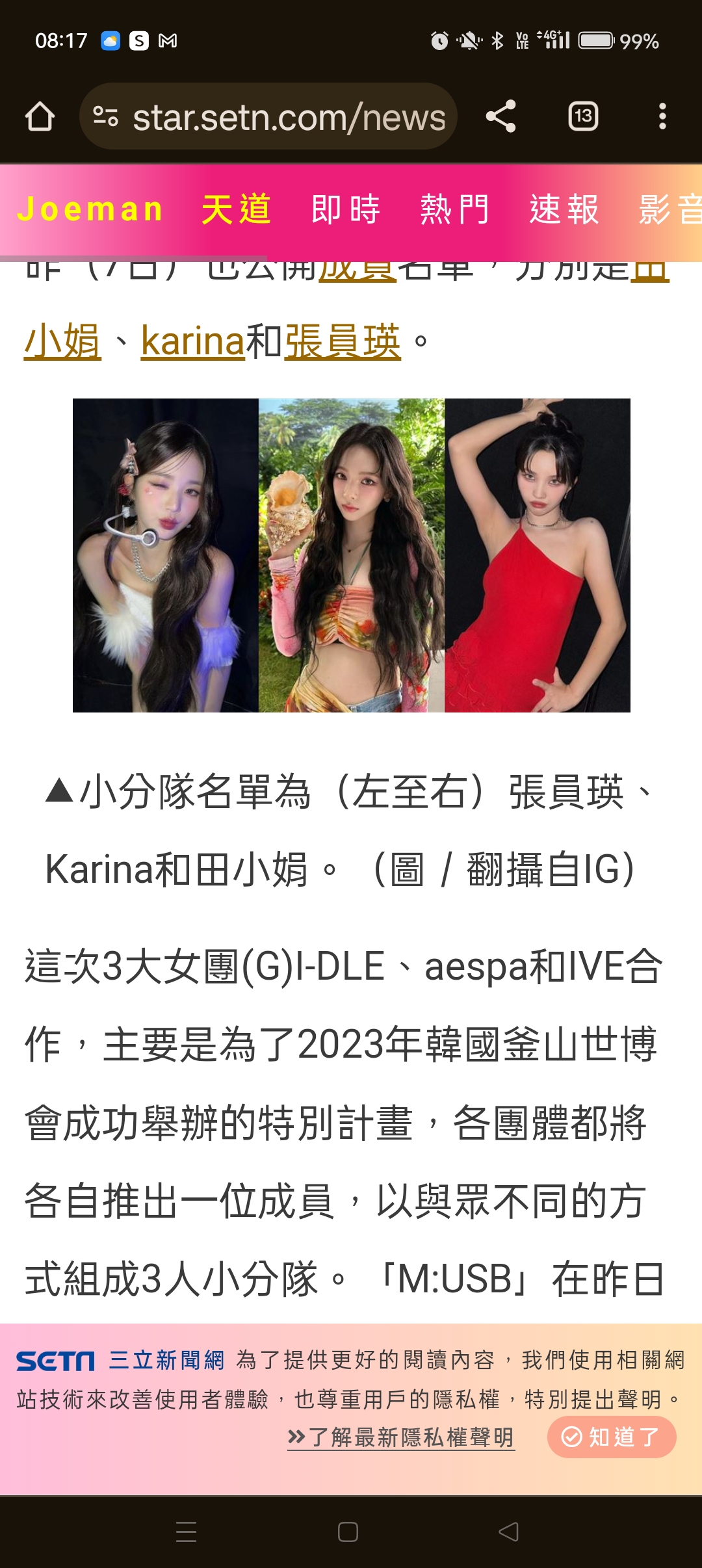This screenshot has height=1568, width=702.
Task: Open recent apps from the navigation bar
Action: (186, 1532)
